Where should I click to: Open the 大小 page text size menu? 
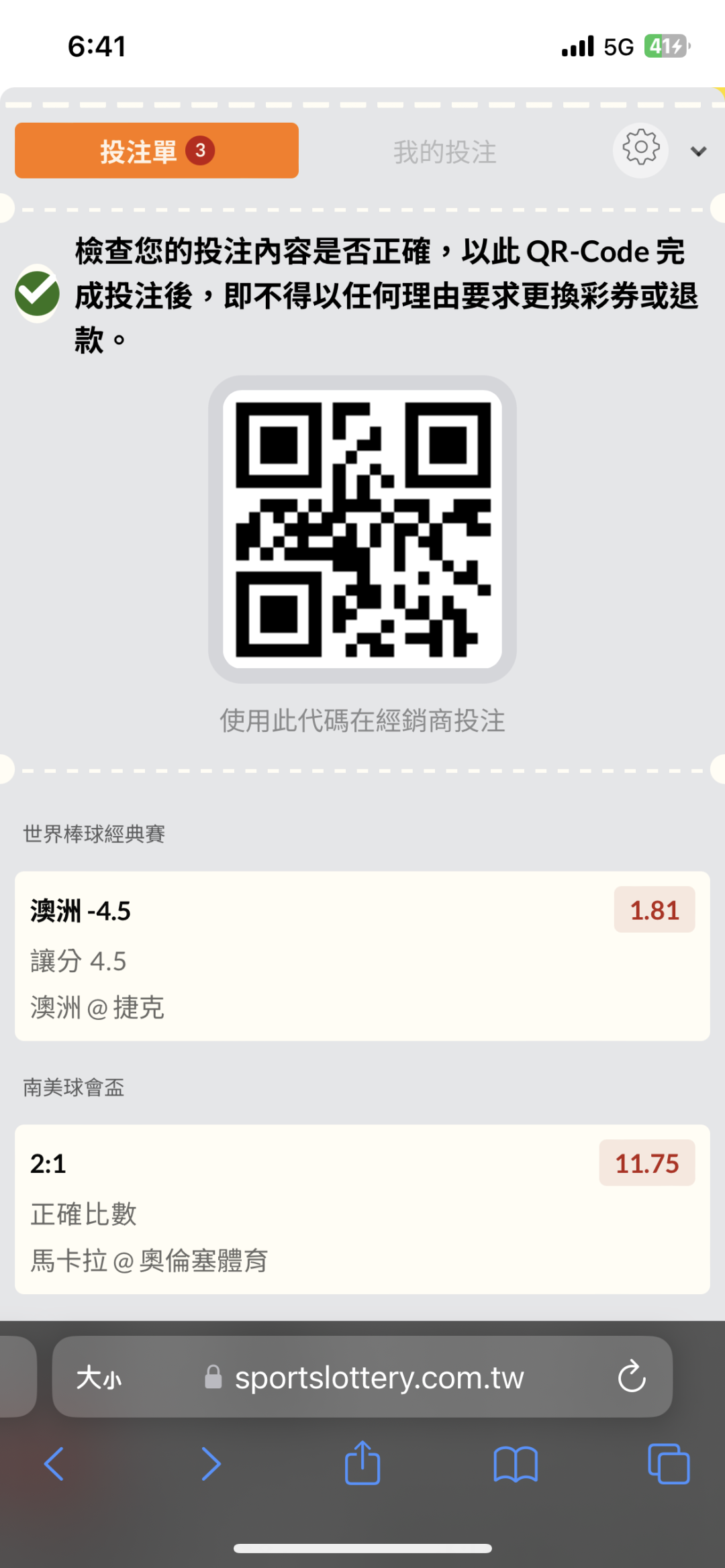click(x=99, y=1379)
